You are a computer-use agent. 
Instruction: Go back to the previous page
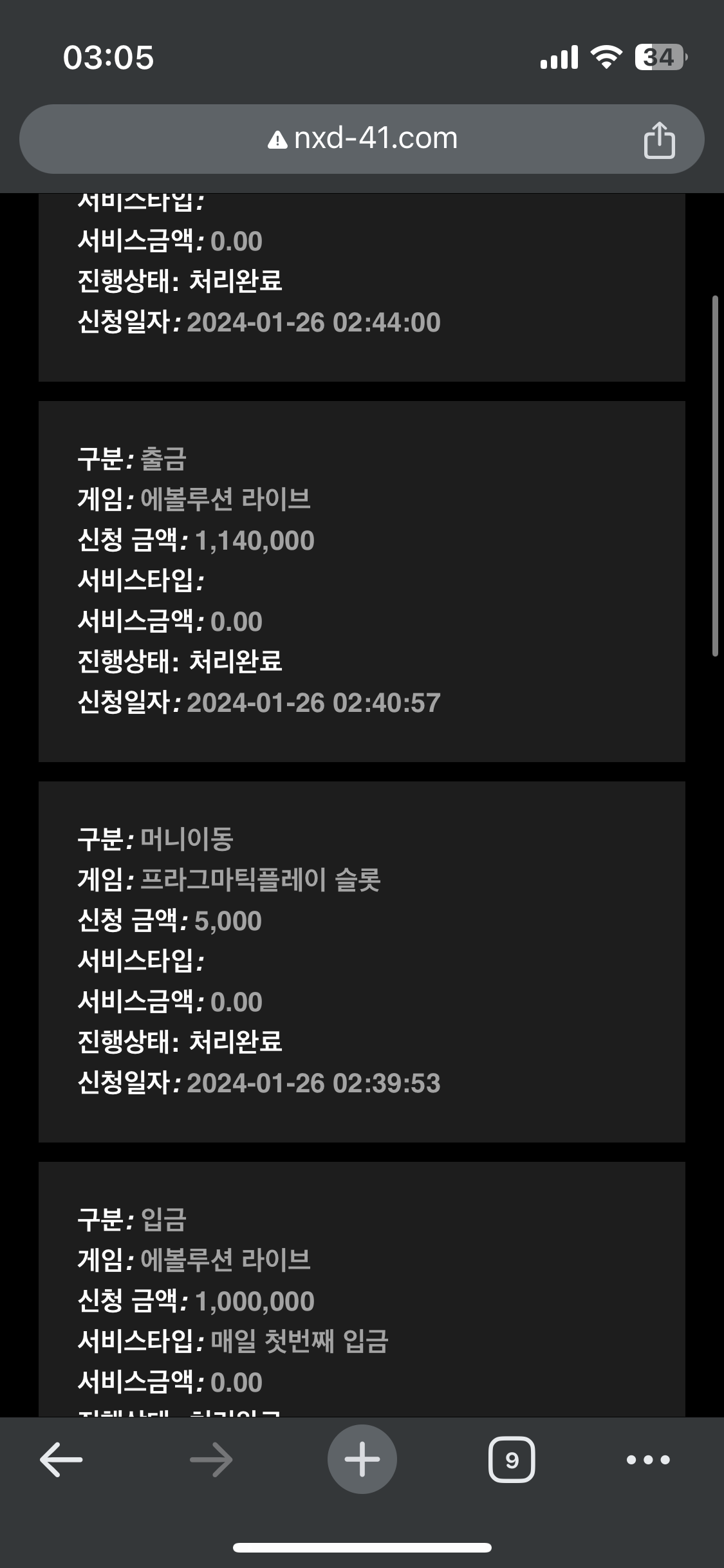(x=61, y=1459)
